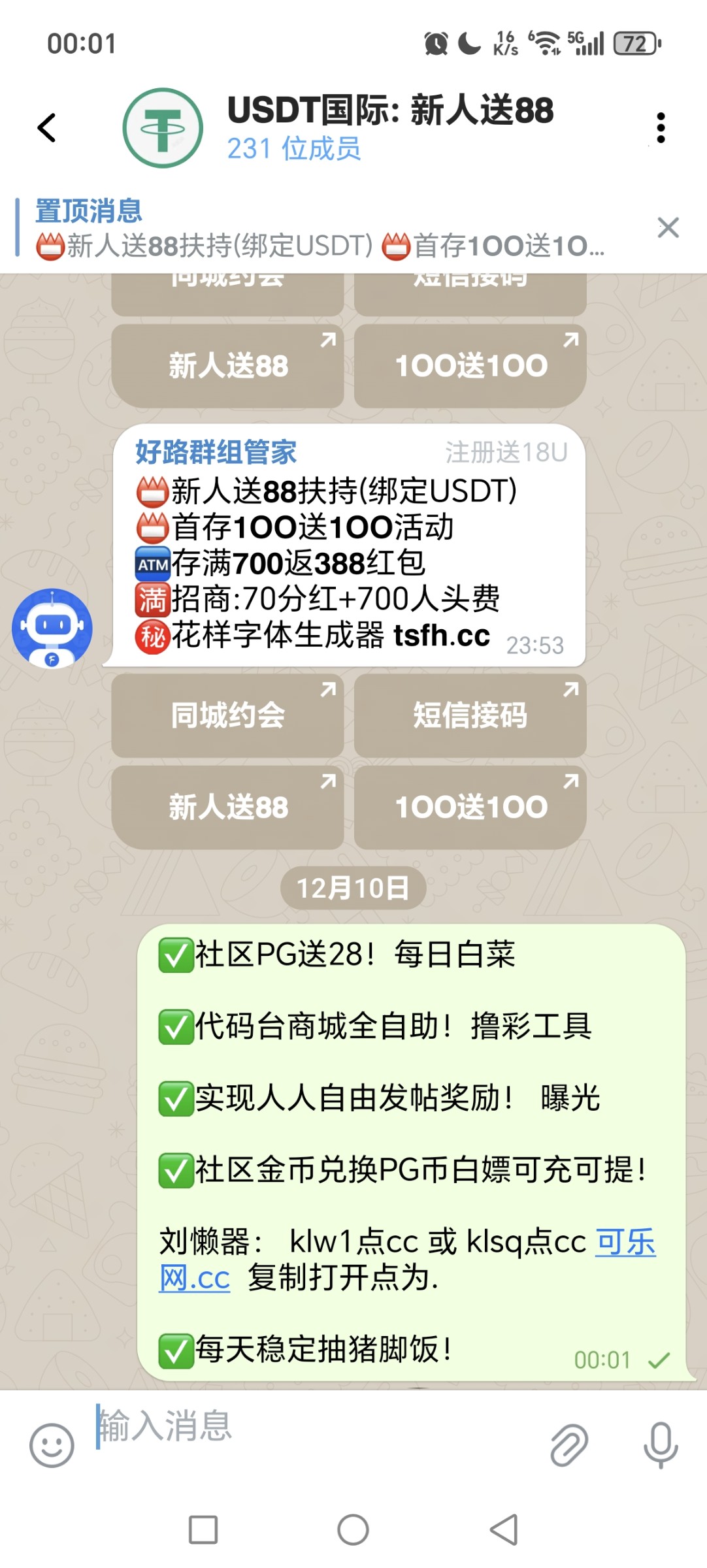This screenshot has width=707, height=1568.
Task: Tap the back arrow to leave chat
Action: pos(46,128)
